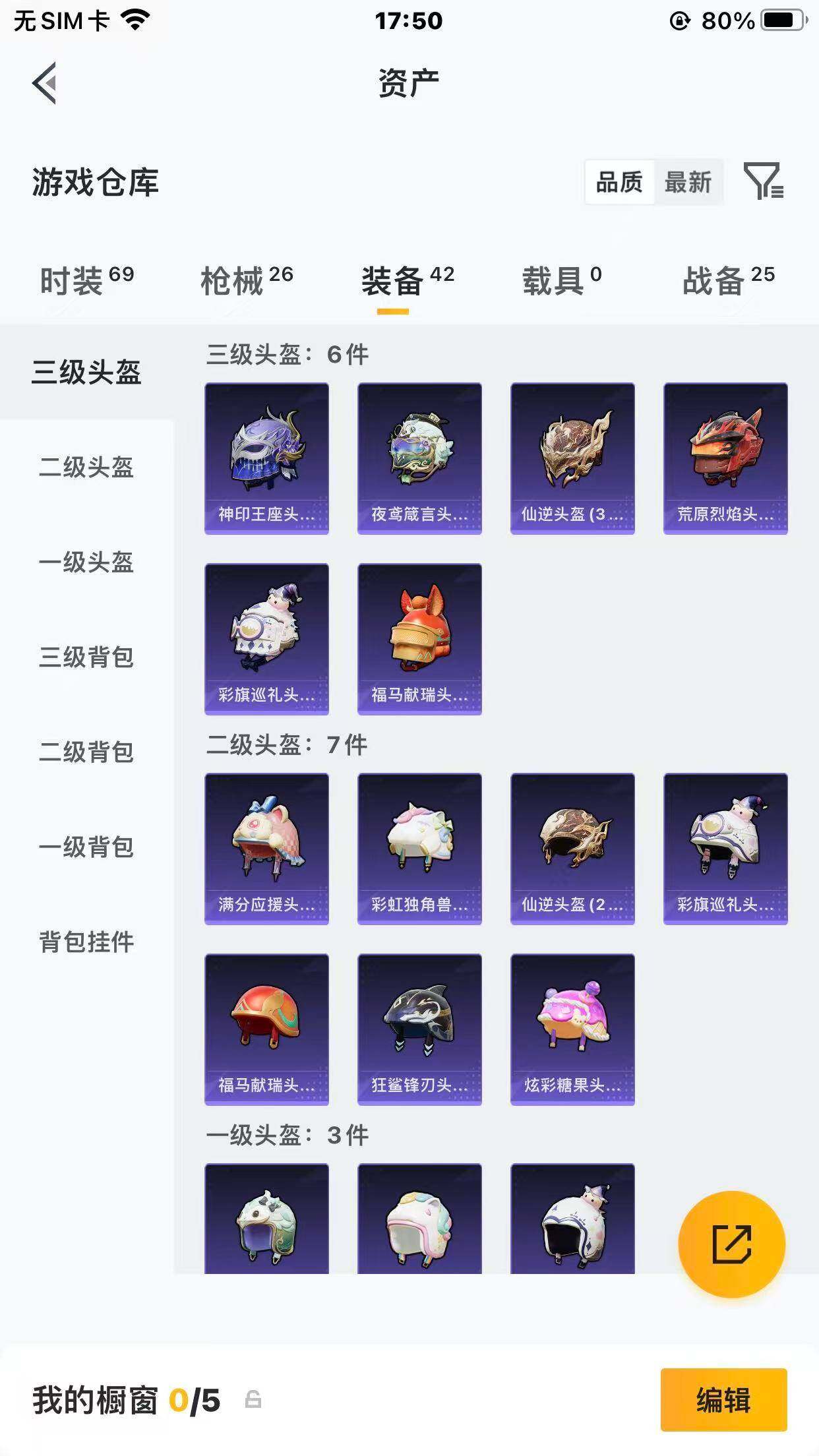Select 背包挂件 in the side menu
This screenshot has width=819, height=1456.
point(86,942)
